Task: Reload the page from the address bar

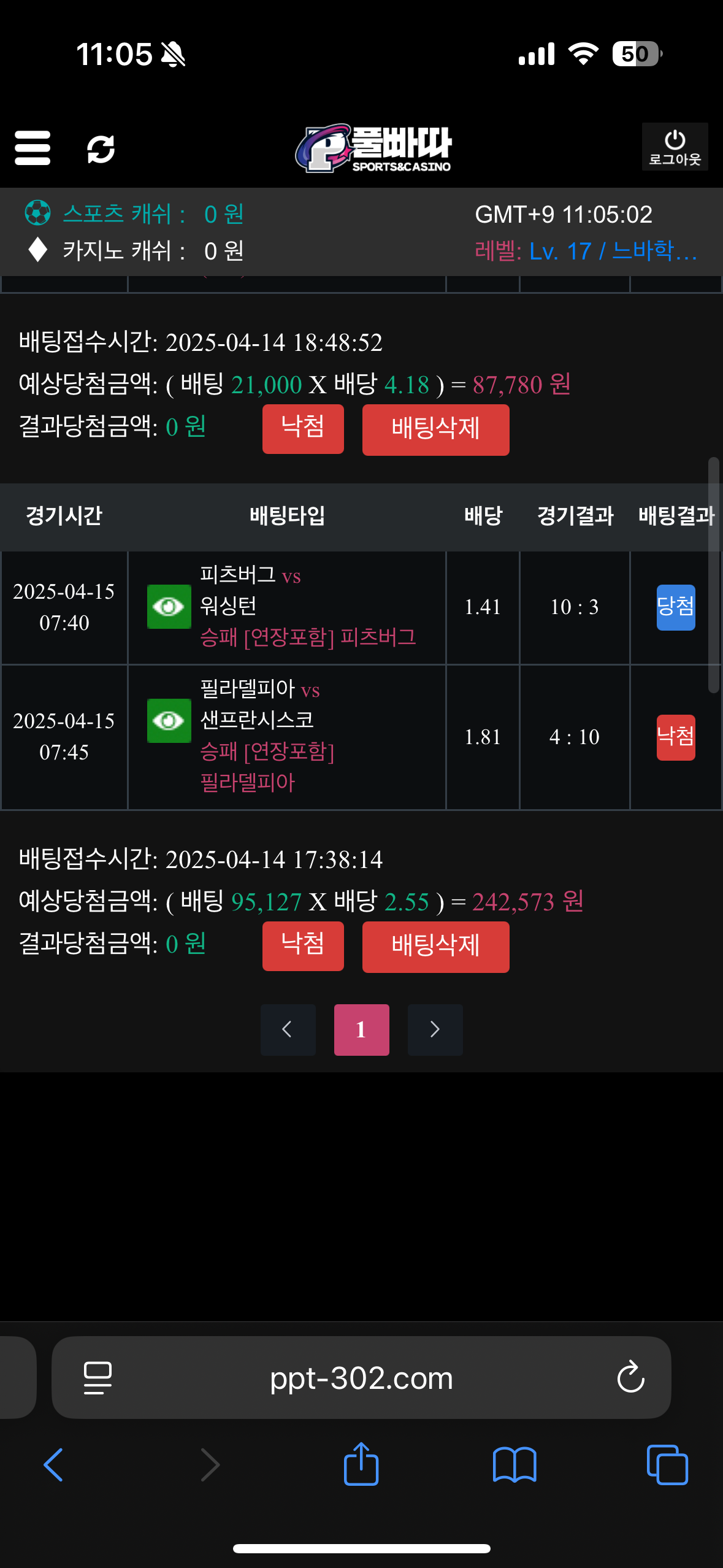Action: pos(630,1378)
